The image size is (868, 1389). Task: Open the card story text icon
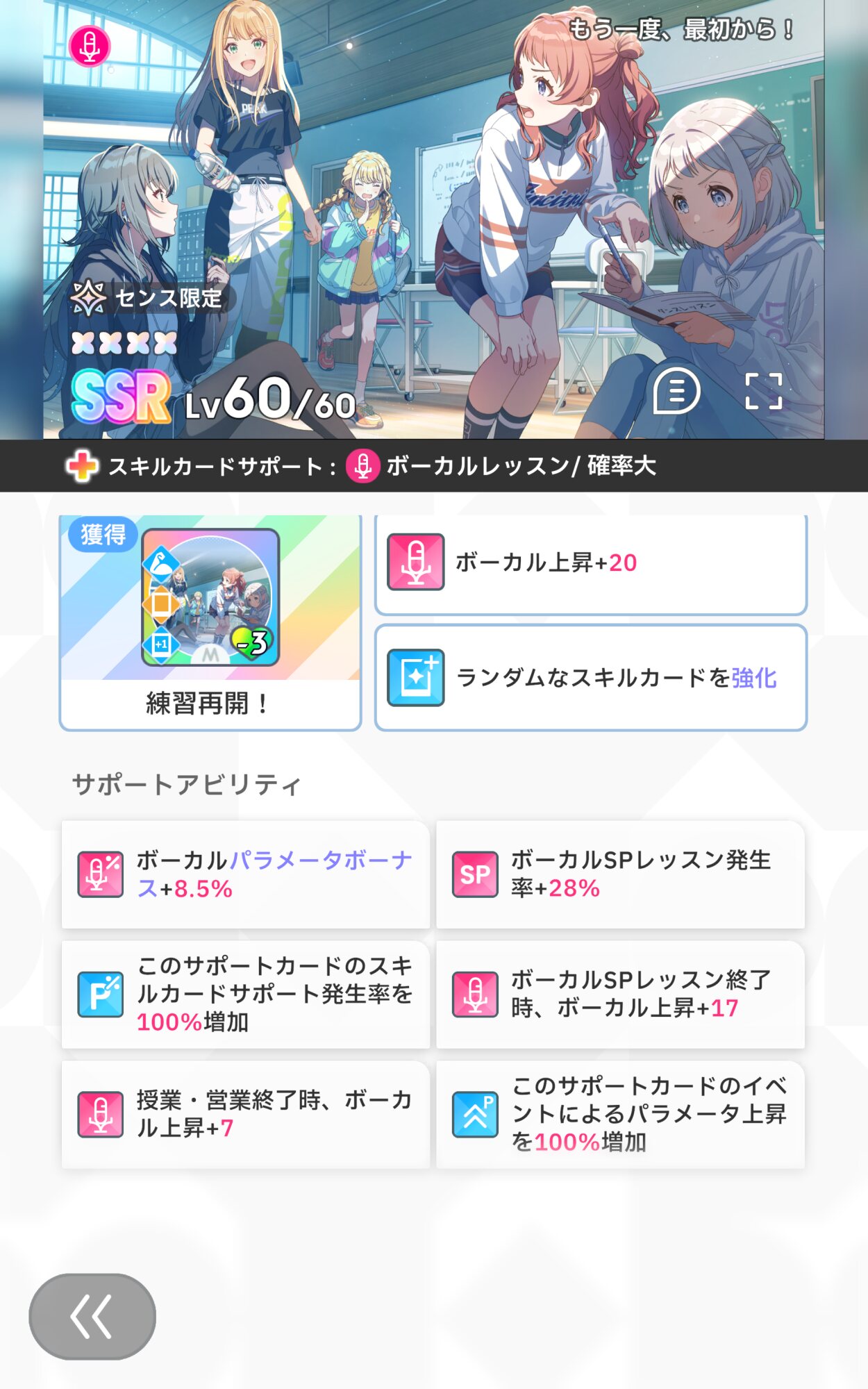[676, 391]
